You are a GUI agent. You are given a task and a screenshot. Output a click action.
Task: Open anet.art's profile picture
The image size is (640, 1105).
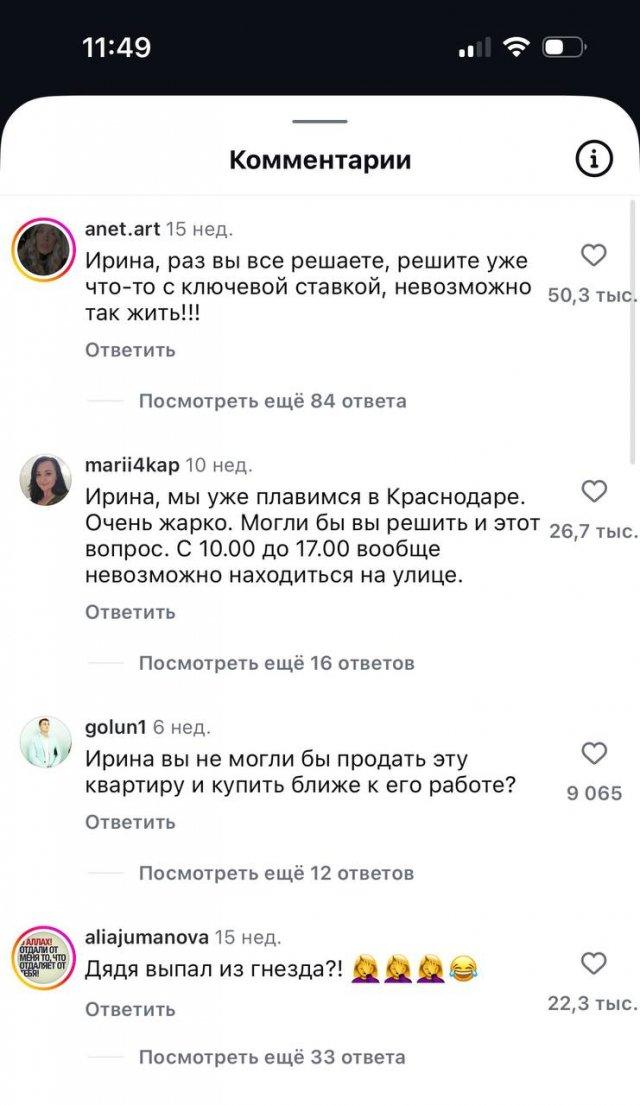click(46, 248)
